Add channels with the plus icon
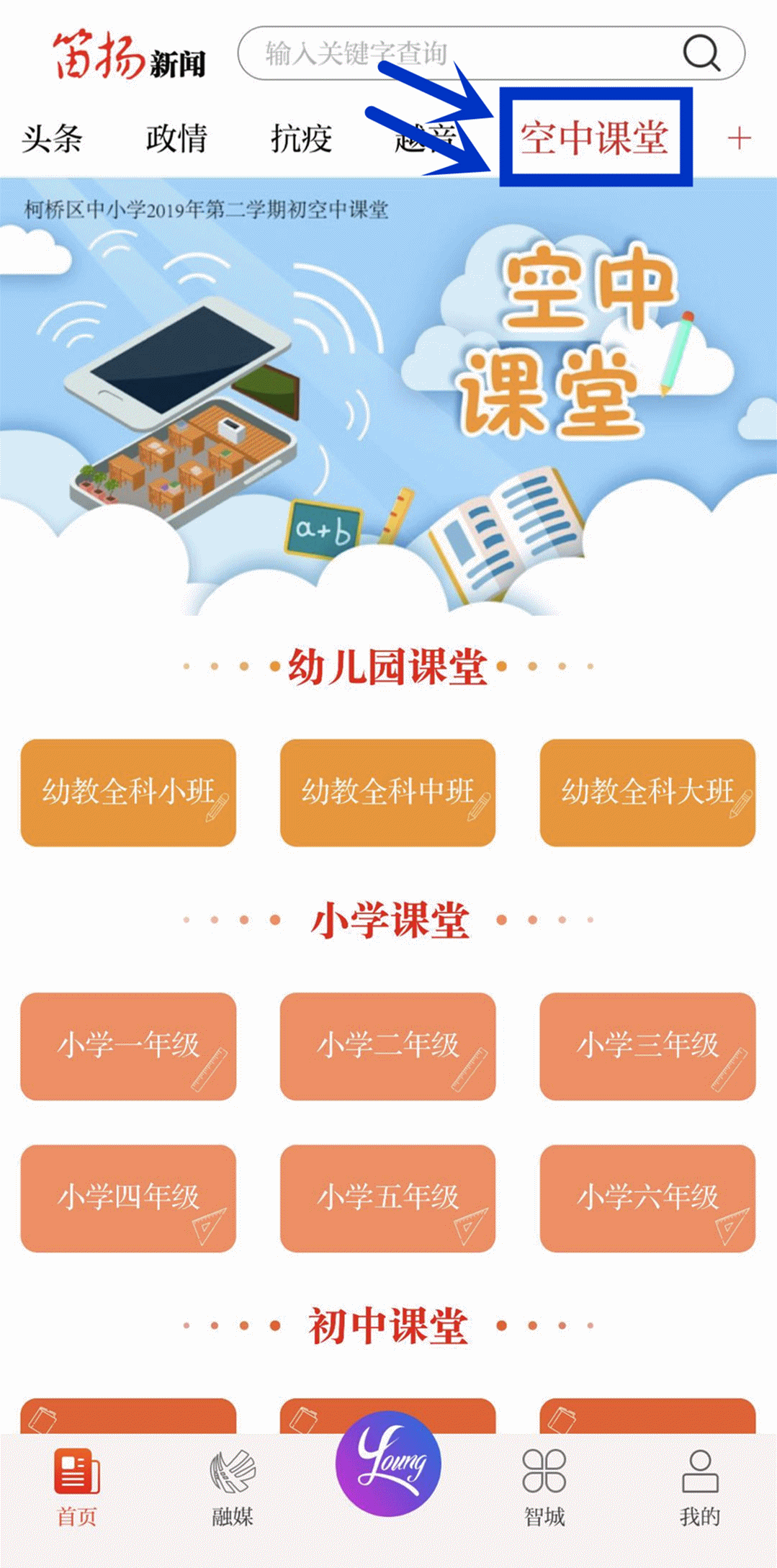 [739, 138]
